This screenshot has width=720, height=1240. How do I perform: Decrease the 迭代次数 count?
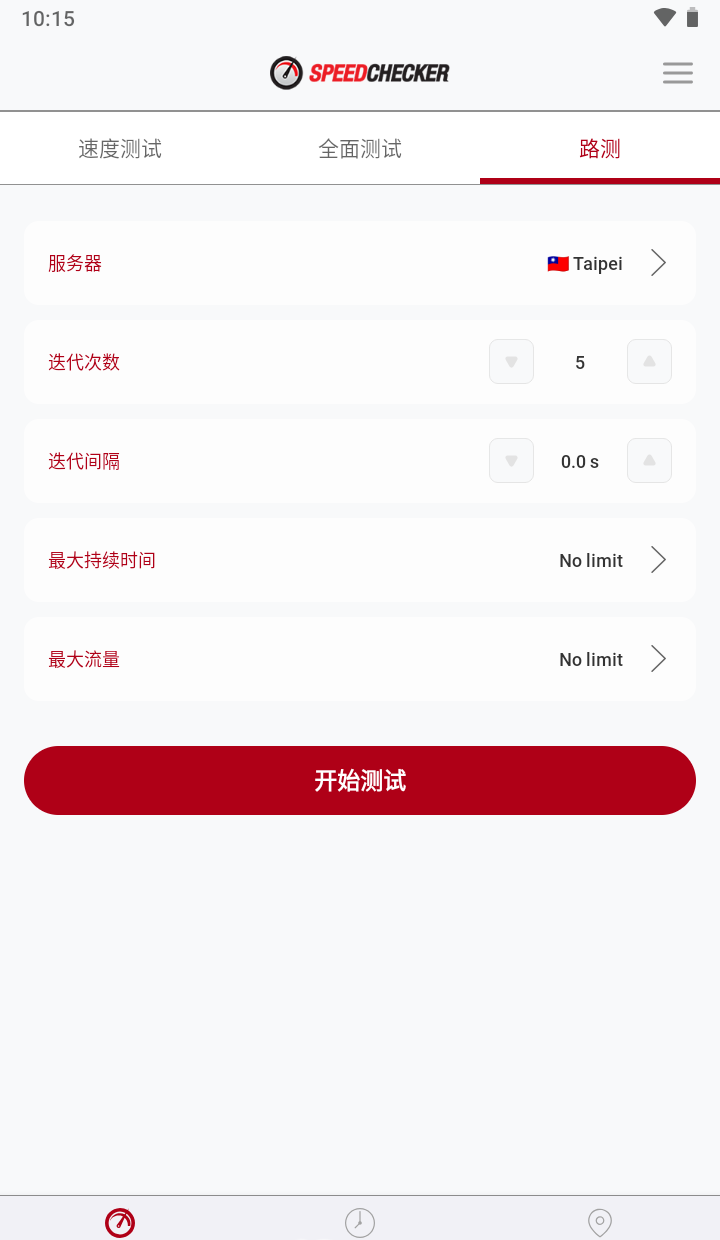click(x=511, y=362)
